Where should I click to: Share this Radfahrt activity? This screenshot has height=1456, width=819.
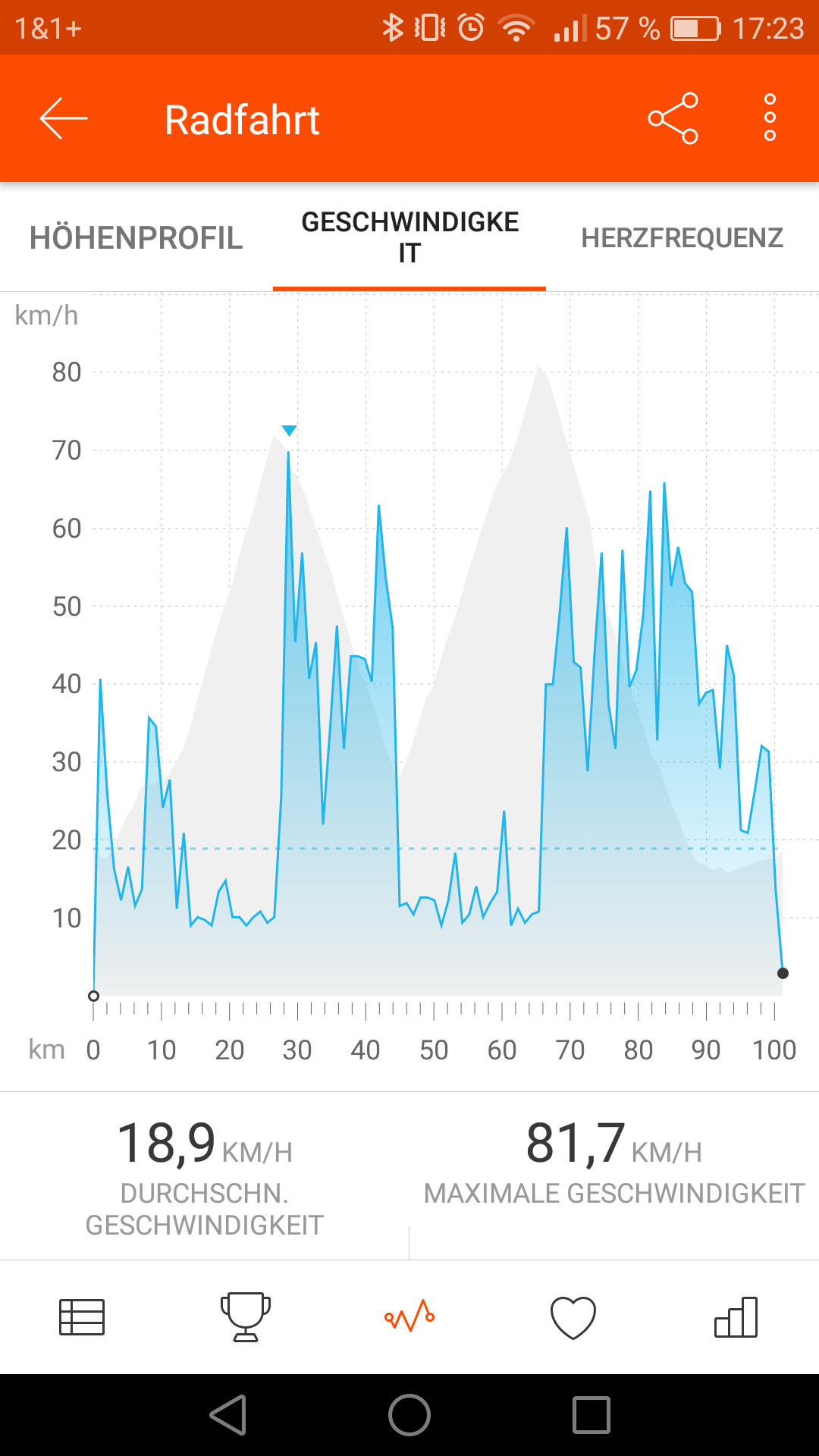(x=673, y=118)
